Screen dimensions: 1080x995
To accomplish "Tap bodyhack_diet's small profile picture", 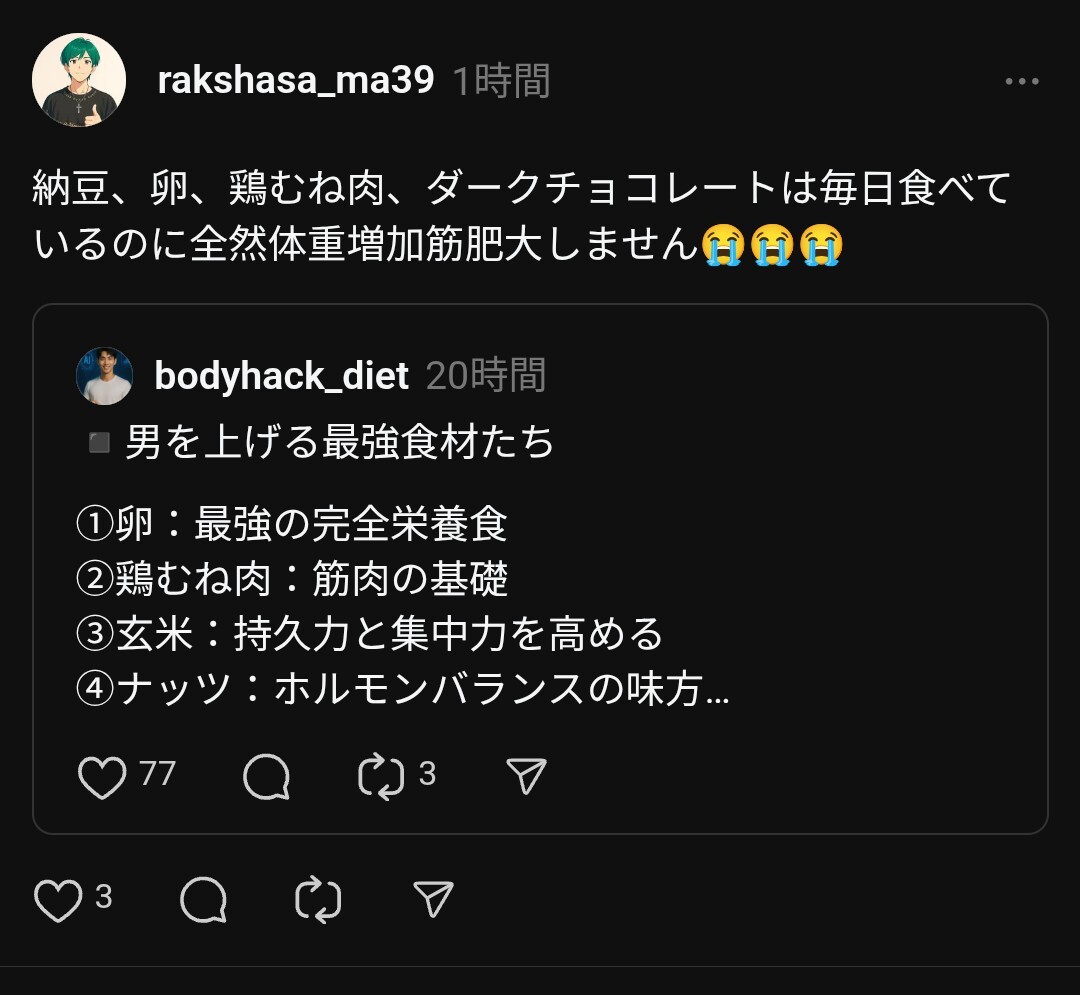I will (x=104, y=376).
